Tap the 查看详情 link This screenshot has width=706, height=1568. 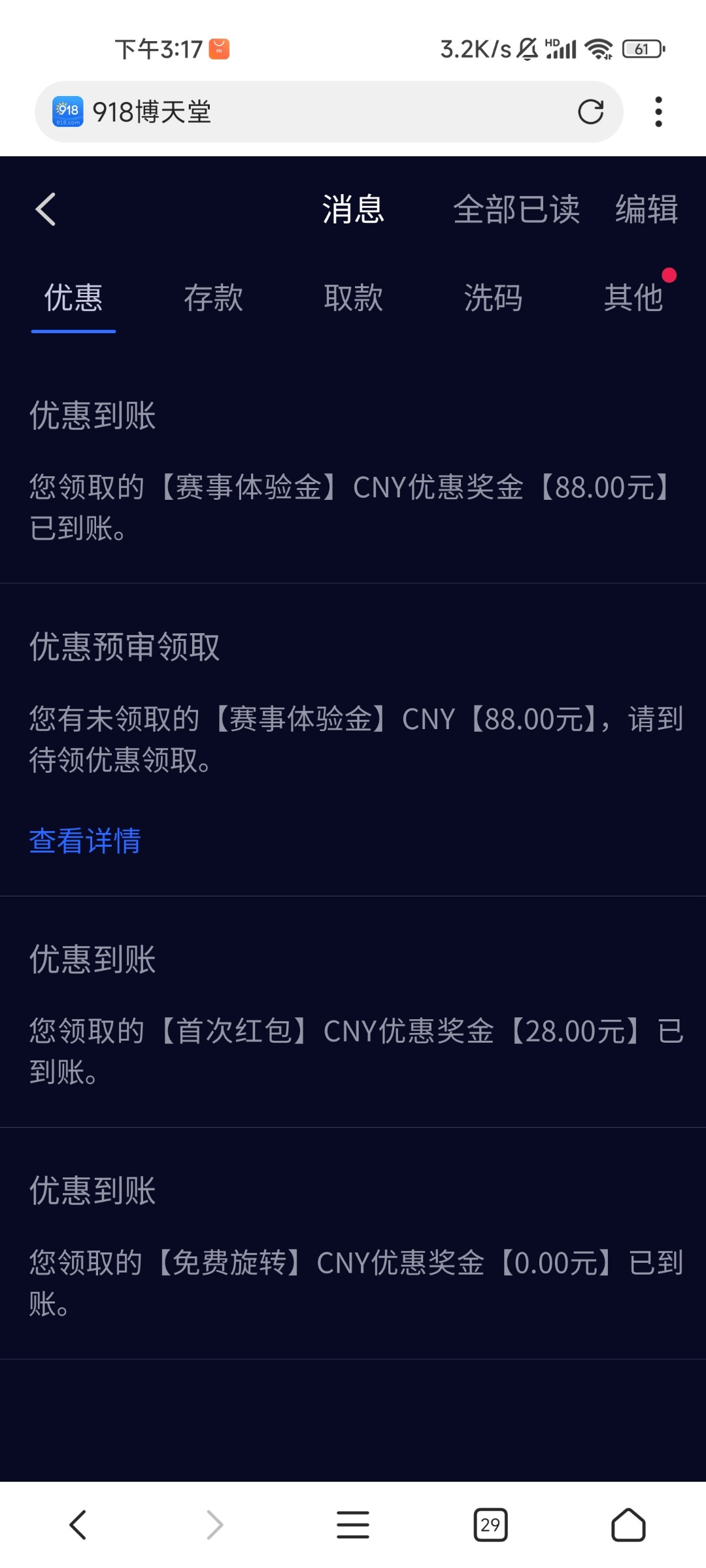click(85, 840)
